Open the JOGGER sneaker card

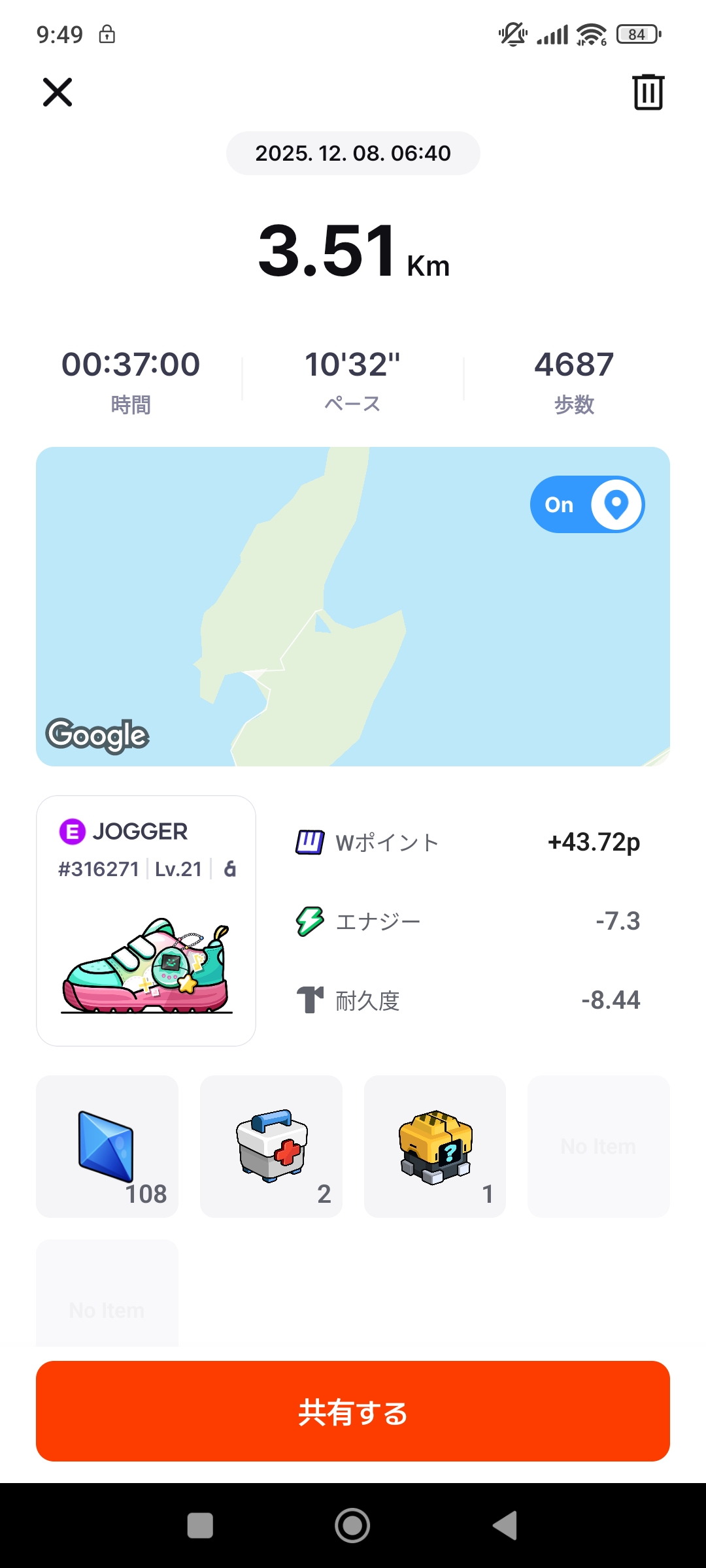tap(146, 920)
